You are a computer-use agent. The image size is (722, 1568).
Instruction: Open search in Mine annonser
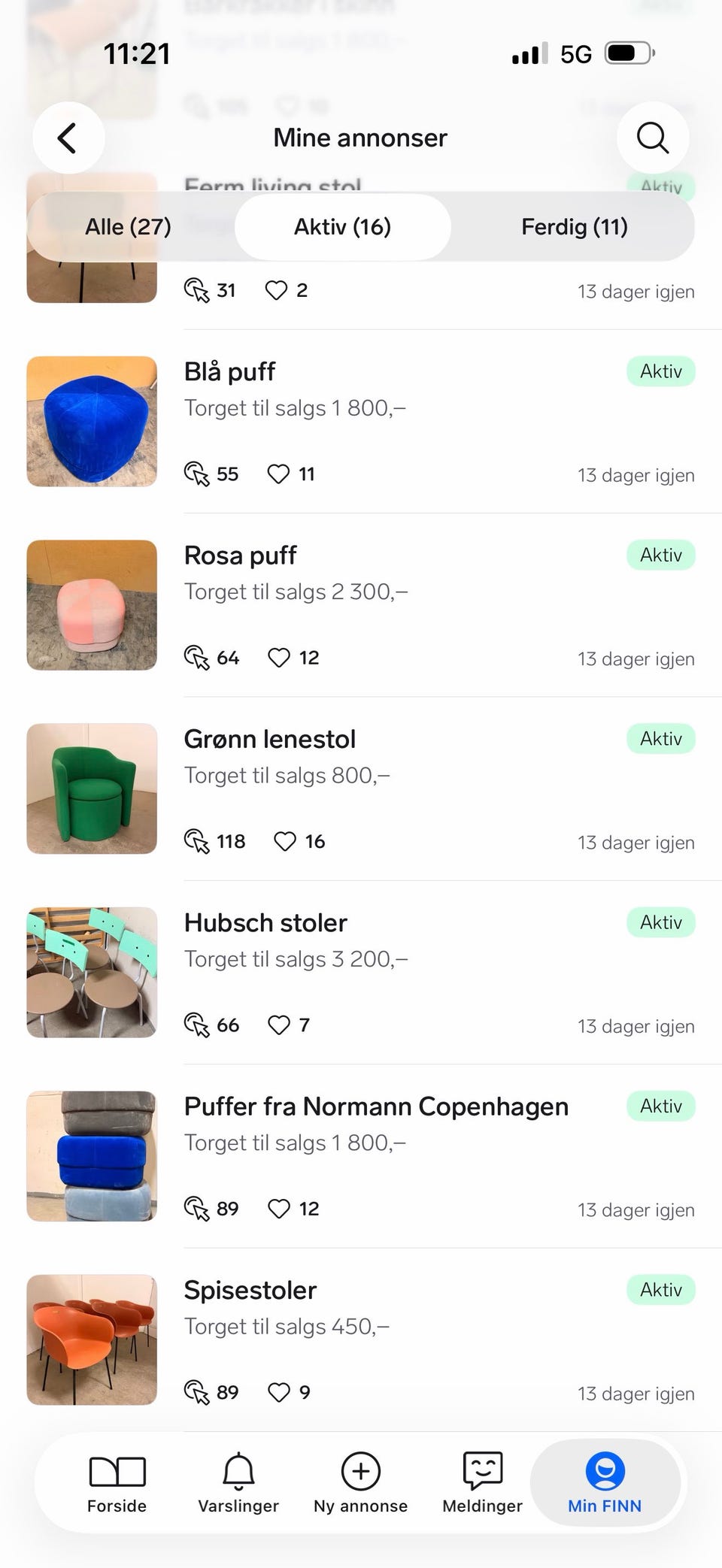tap(652, 138)
